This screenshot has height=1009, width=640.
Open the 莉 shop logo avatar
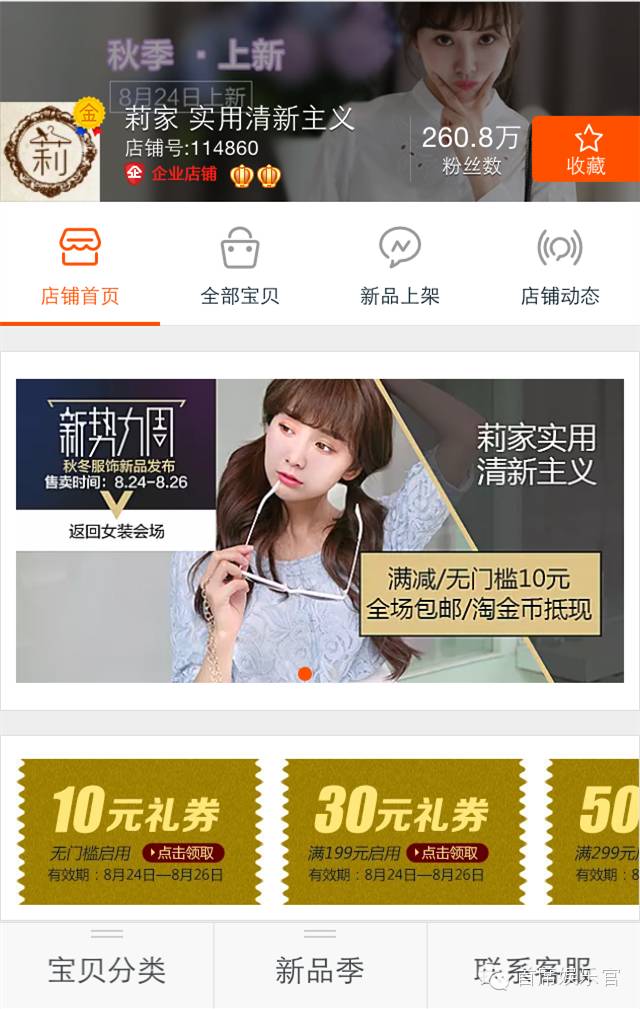(x=50, y=152)
